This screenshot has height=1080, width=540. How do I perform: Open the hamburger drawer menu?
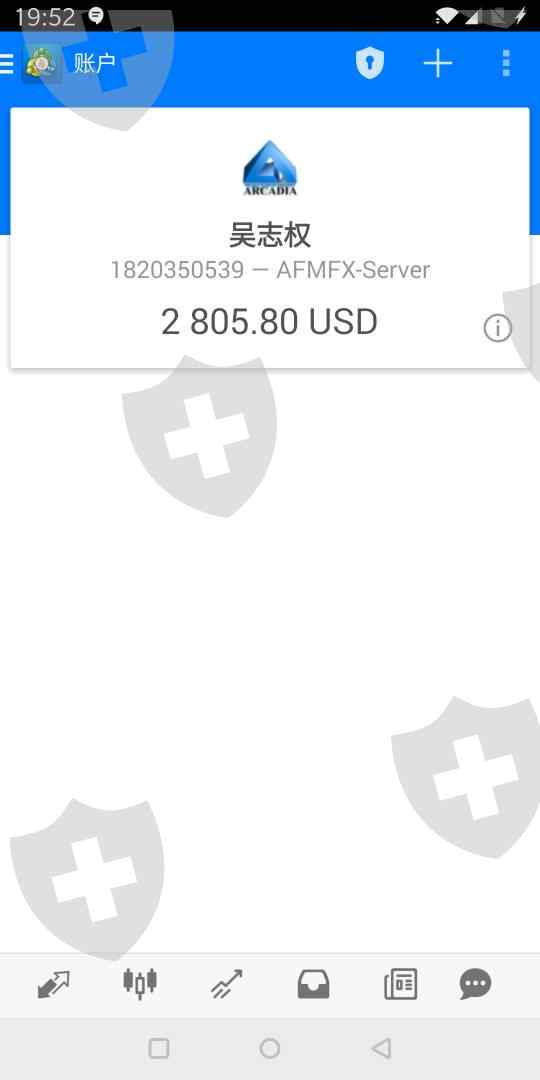(6, 65)
